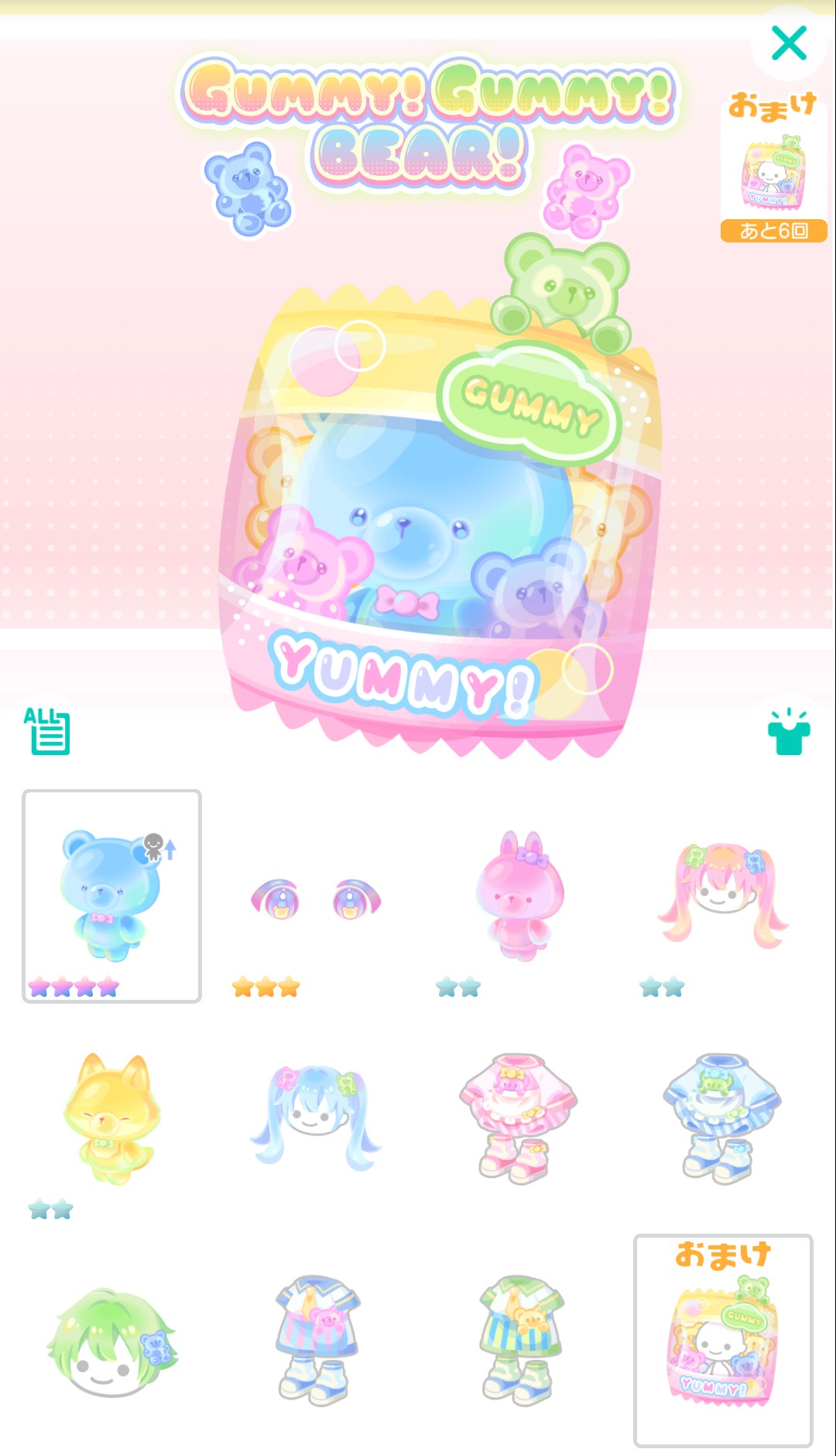Close the Gummy Bear gacha preview
Viewport: 836px width, 1456px height.
tap(789, 43)
